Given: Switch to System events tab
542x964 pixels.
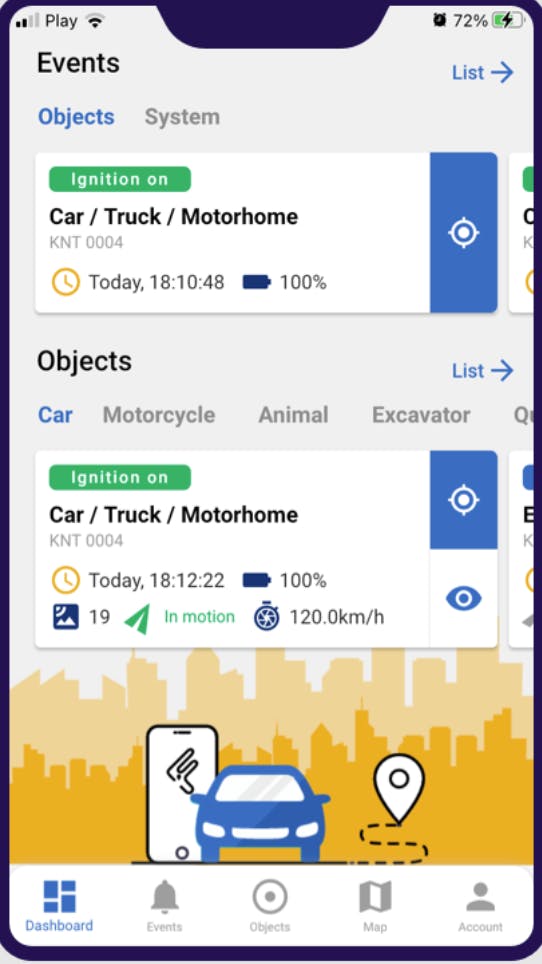Looking at the screenshot, I should coord(182,117).
